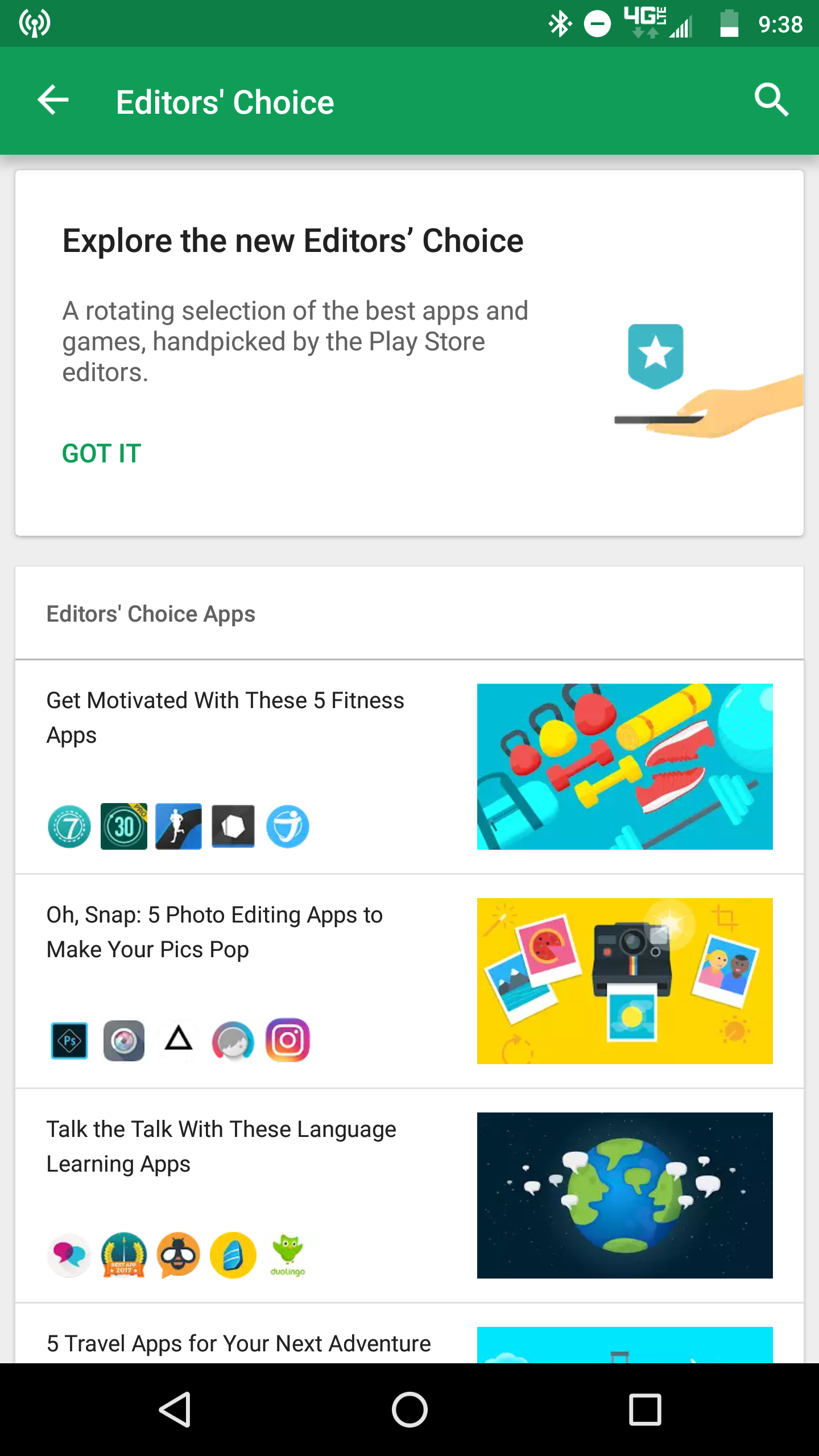The height and width of the screenshot is (1456, 819).
Task: Tap the Runtastic runner app icon
Action: [x=178, y=828]
